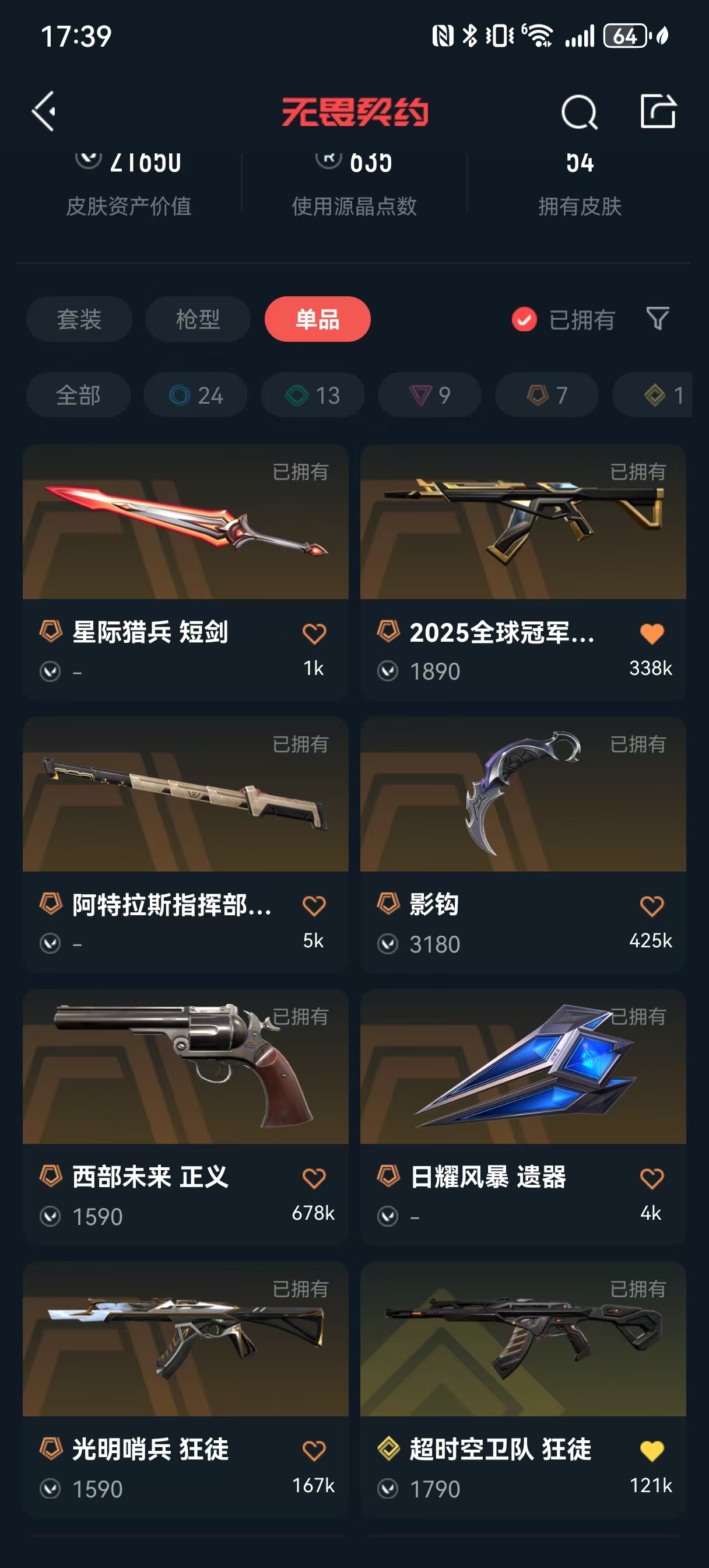Image resolution: width=709 pixels, height=1568 pixels.
Task: Open the 超时空卫队 狂徒 skin card
Action: (x=523, y=1340)
